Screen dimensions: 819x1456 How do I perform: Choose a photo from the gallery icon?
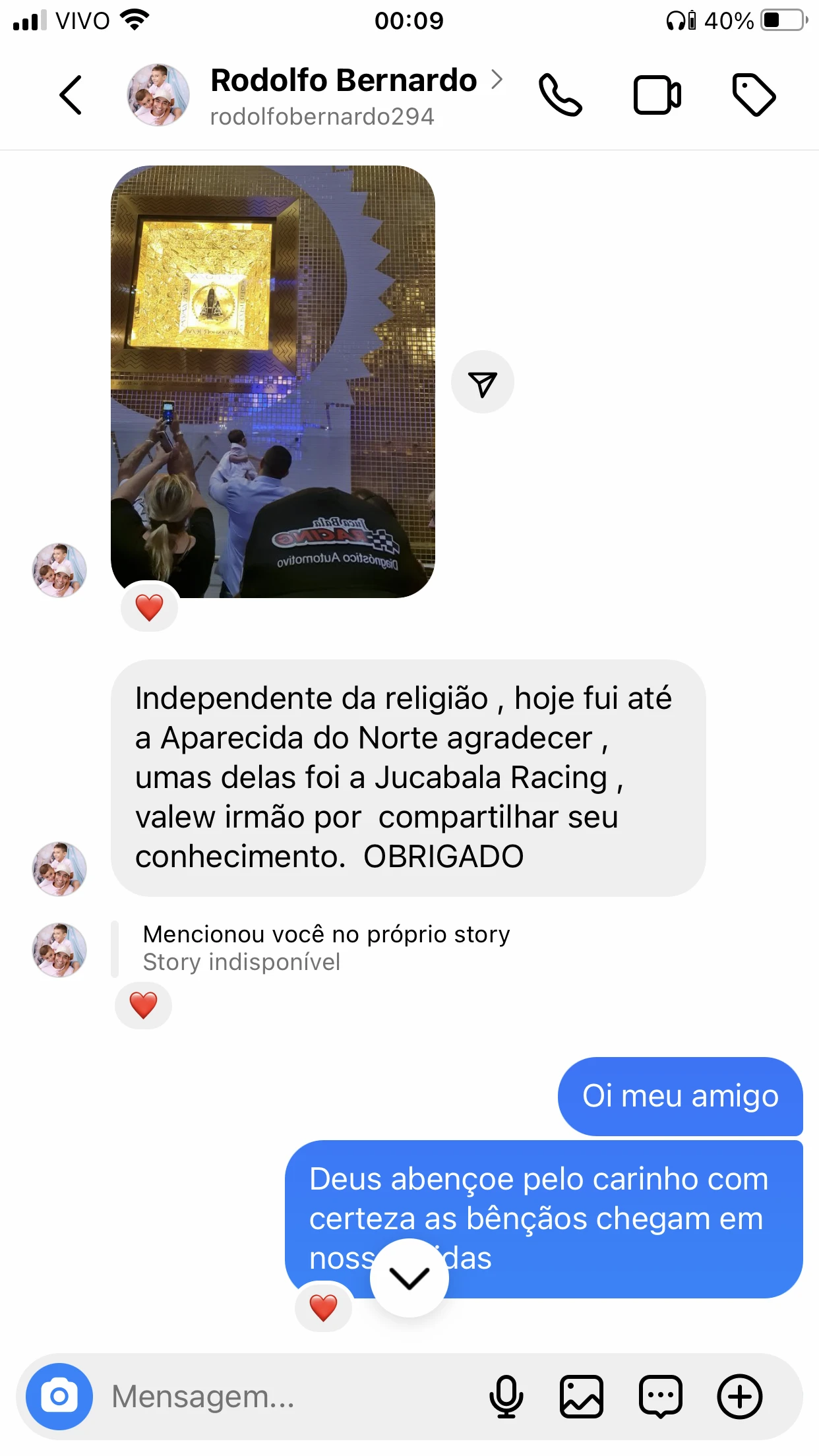(x=582, y=1397)
